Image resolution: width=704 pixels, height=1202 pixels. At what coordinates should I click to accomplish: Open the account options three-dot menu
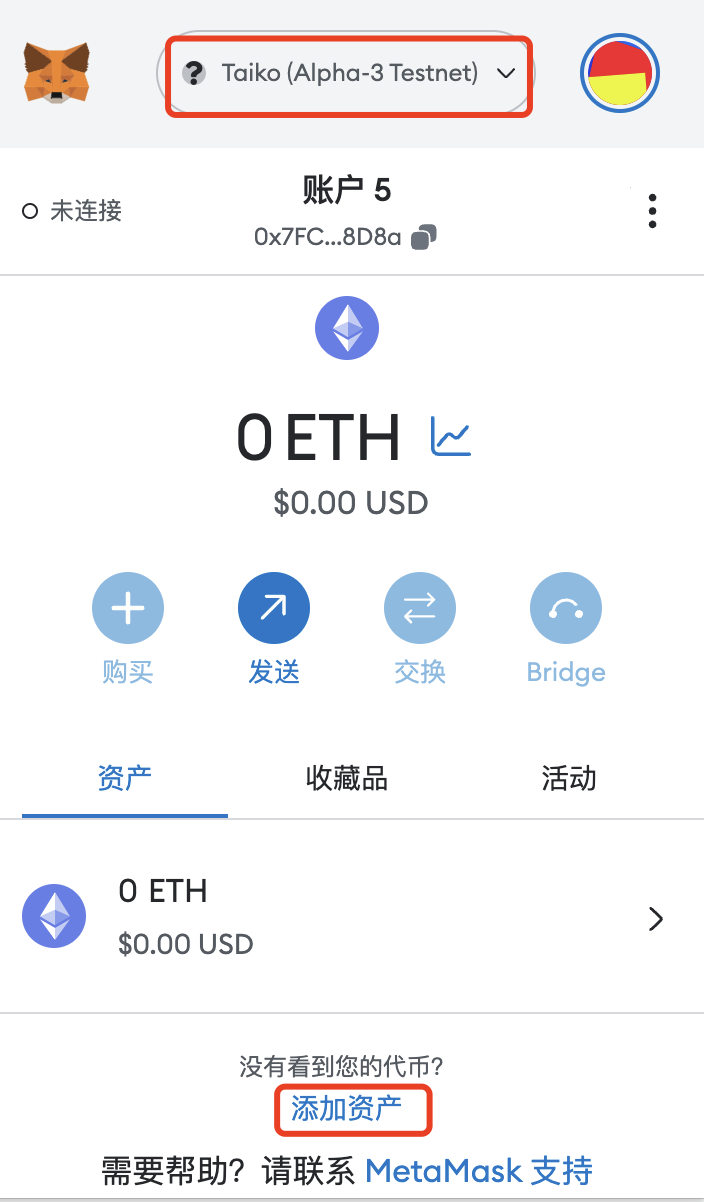[x=652, y=211]
